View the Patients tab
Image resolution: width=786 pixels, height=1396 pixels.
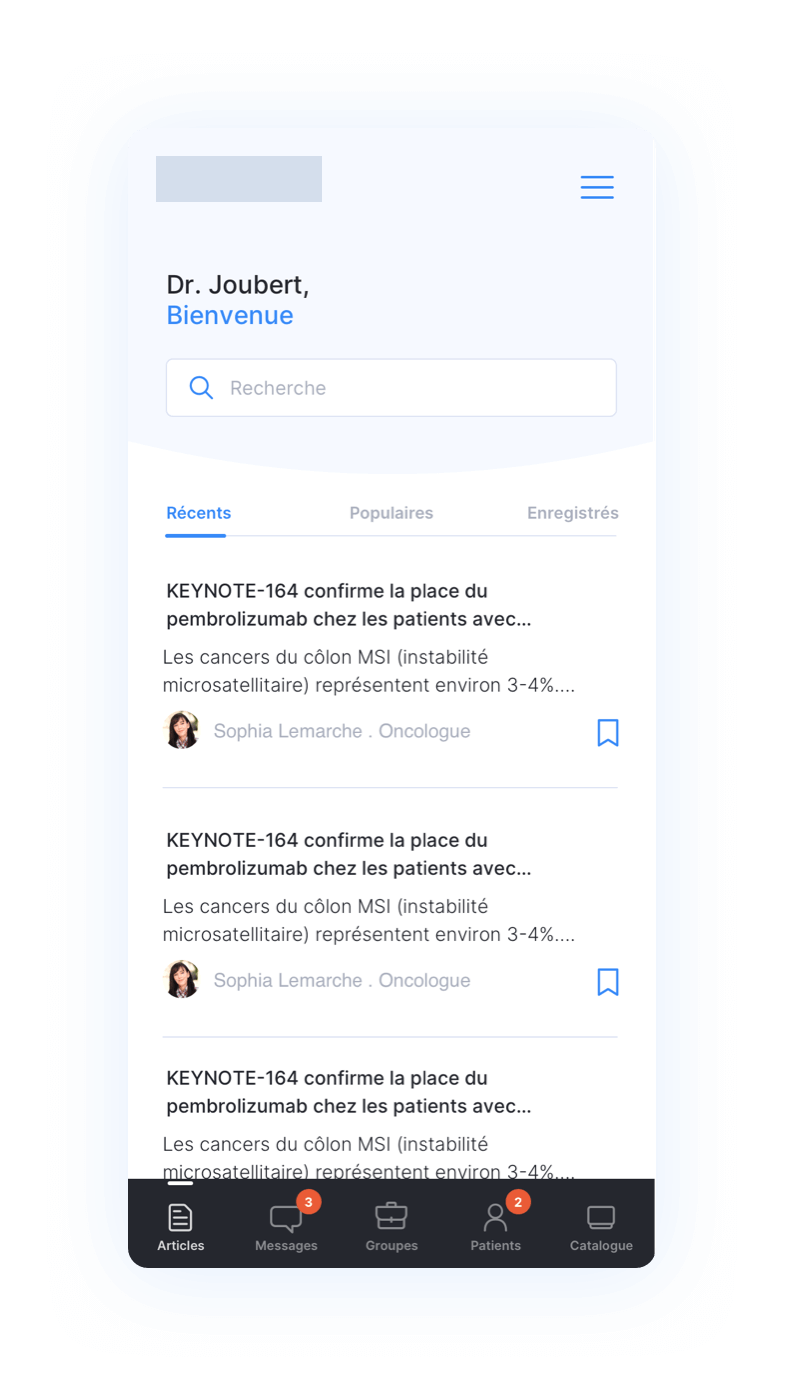[x=496, y=1228]
